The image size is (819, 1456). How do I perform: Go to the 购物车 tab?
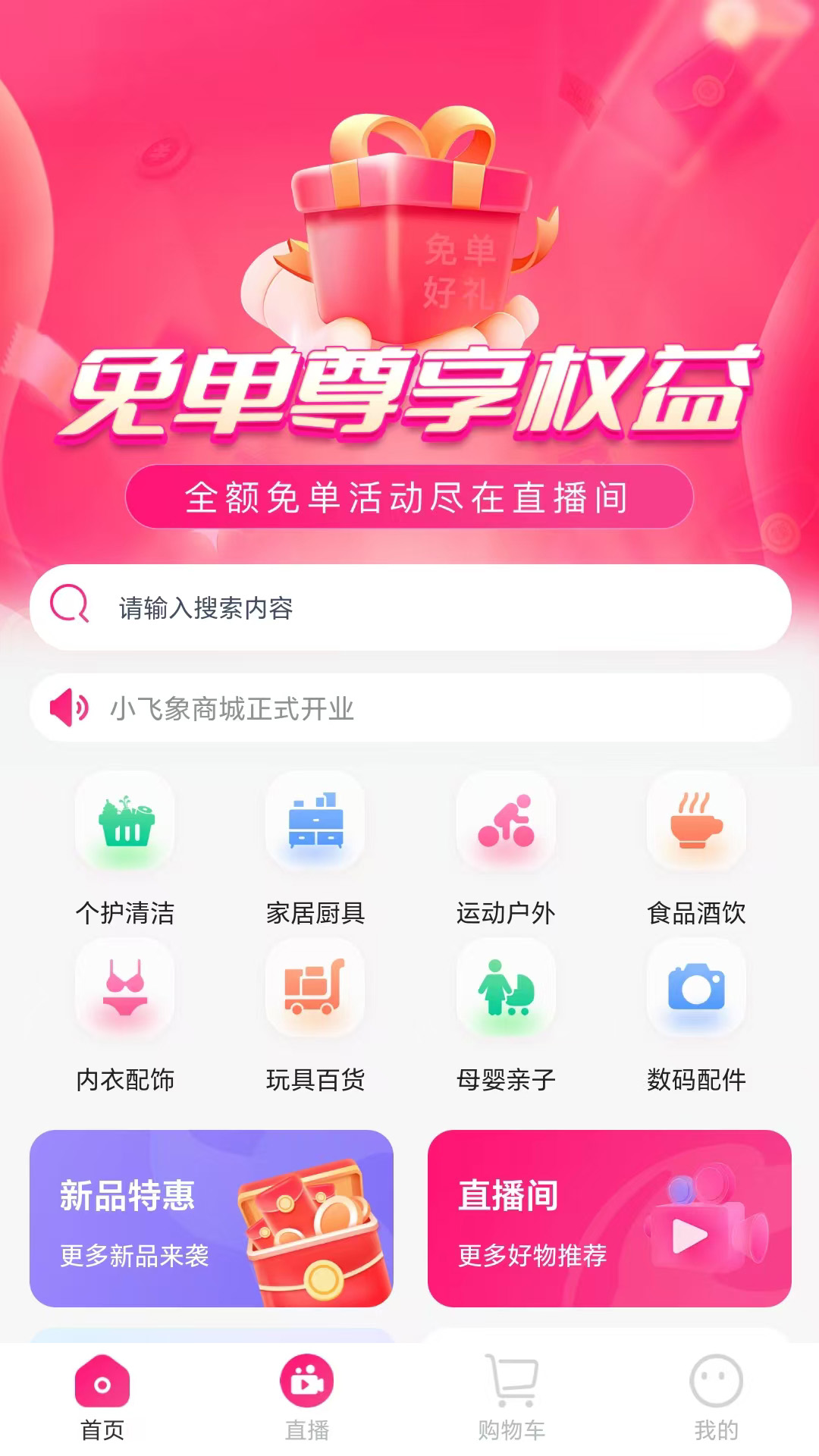(512, 1398)
